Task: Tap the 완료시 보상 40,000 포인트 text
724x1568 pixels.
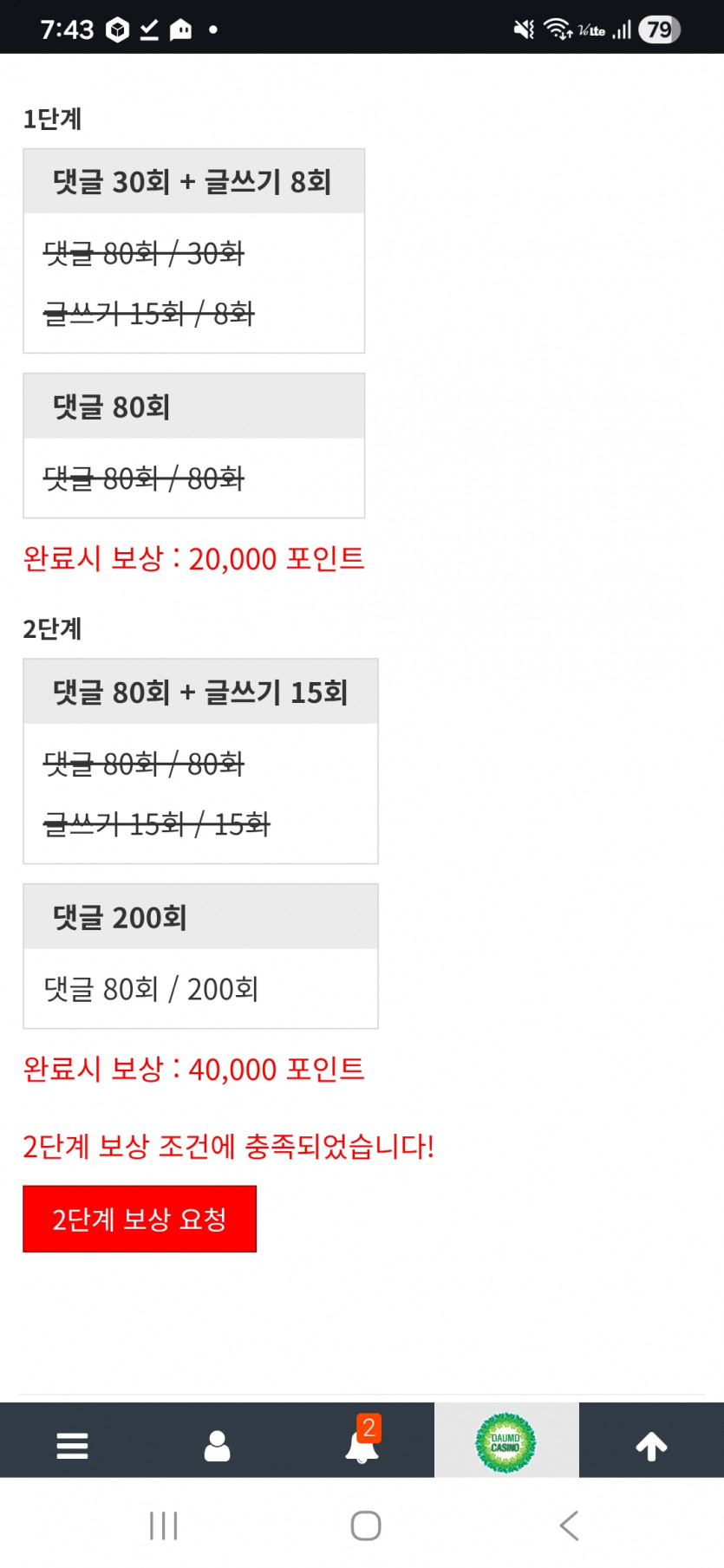Action: tap(193, 1070)
